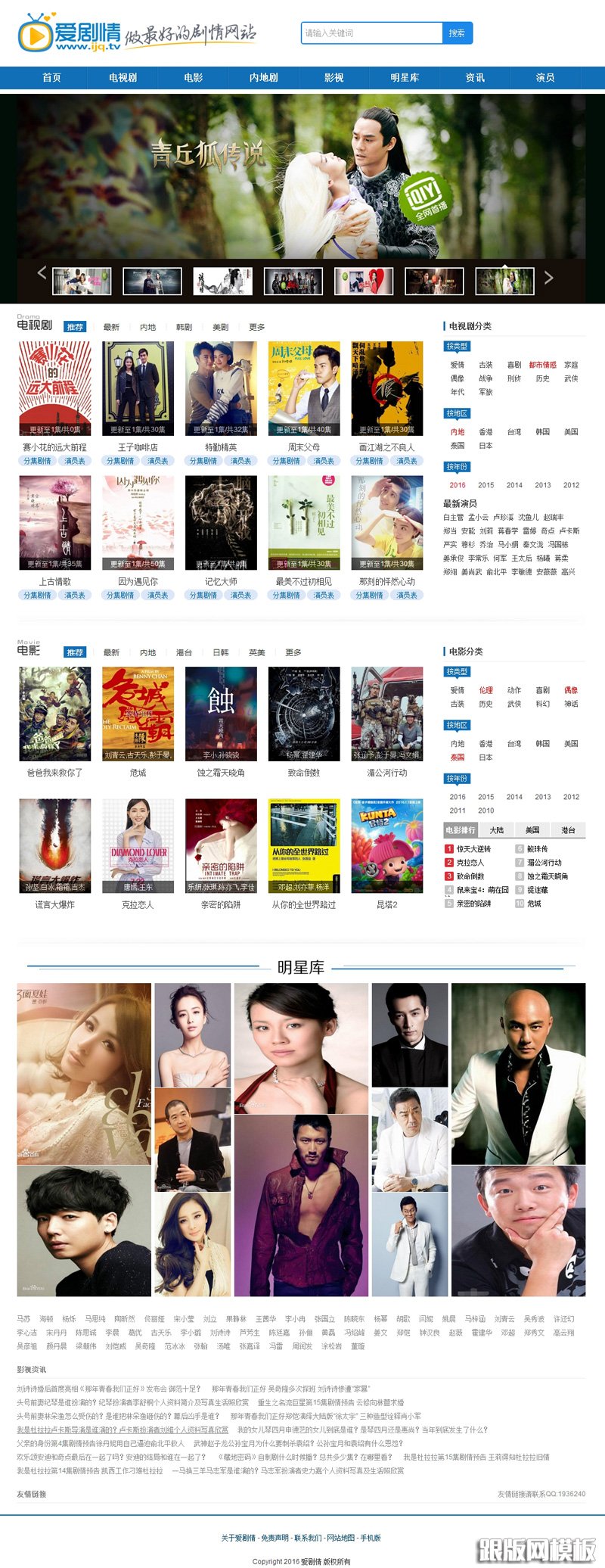
Task: Open the 关于爱剧情 footer link
Action: [x=238, y=1538]
